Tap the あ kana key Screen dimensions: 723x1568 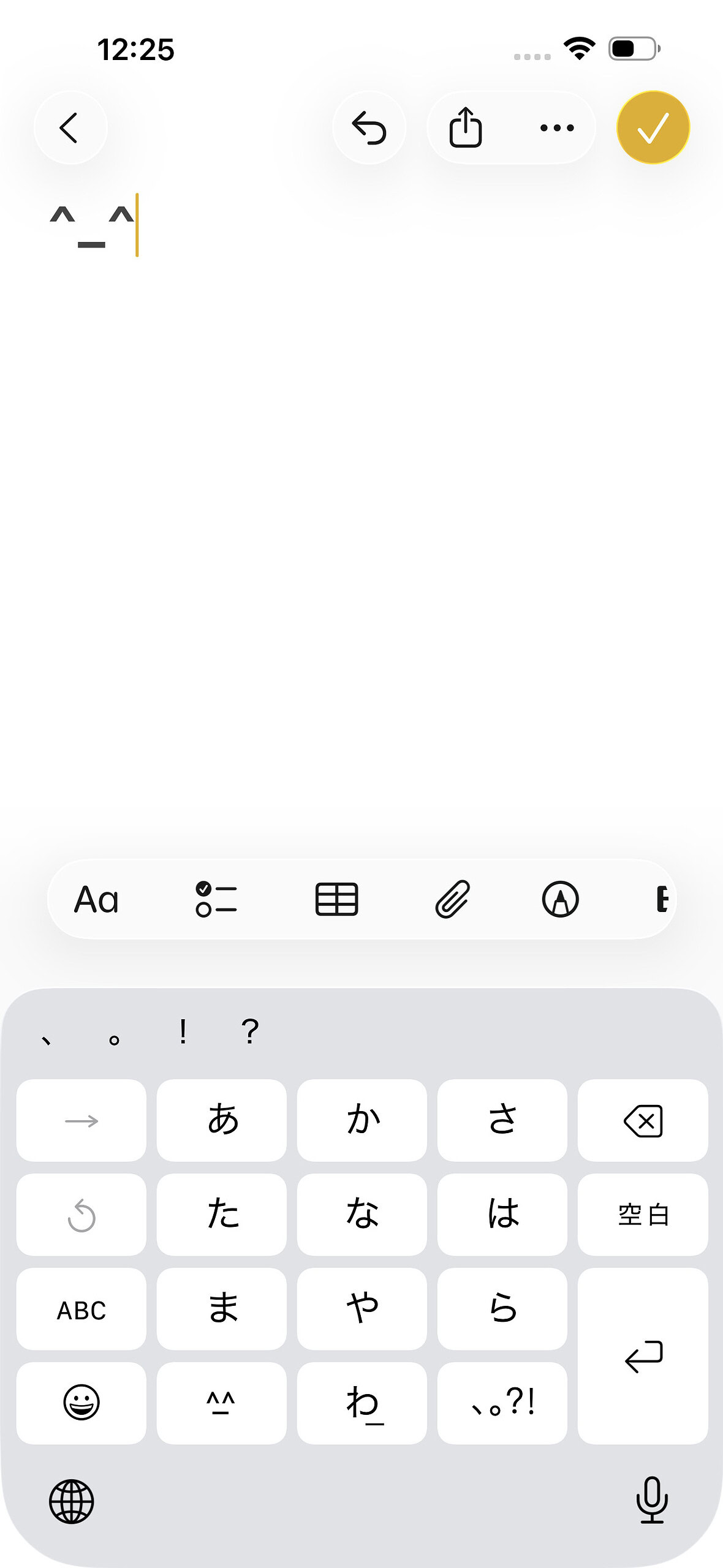pos(221,1120)
